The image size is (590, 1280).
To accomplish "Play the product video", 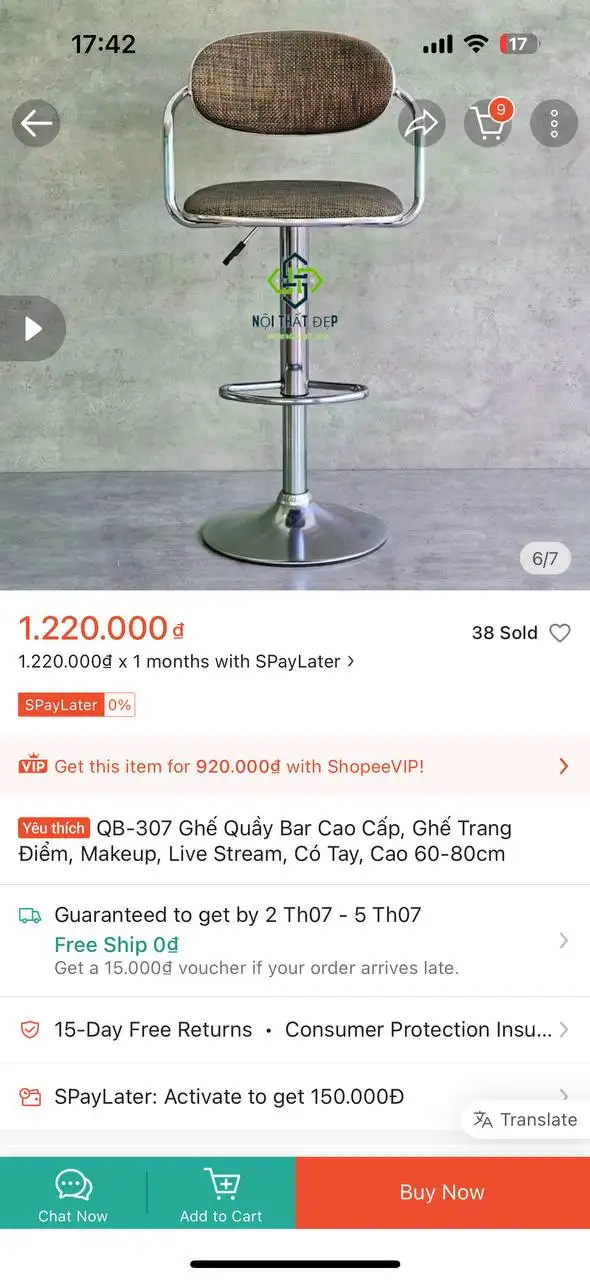I will pos(32,328).
